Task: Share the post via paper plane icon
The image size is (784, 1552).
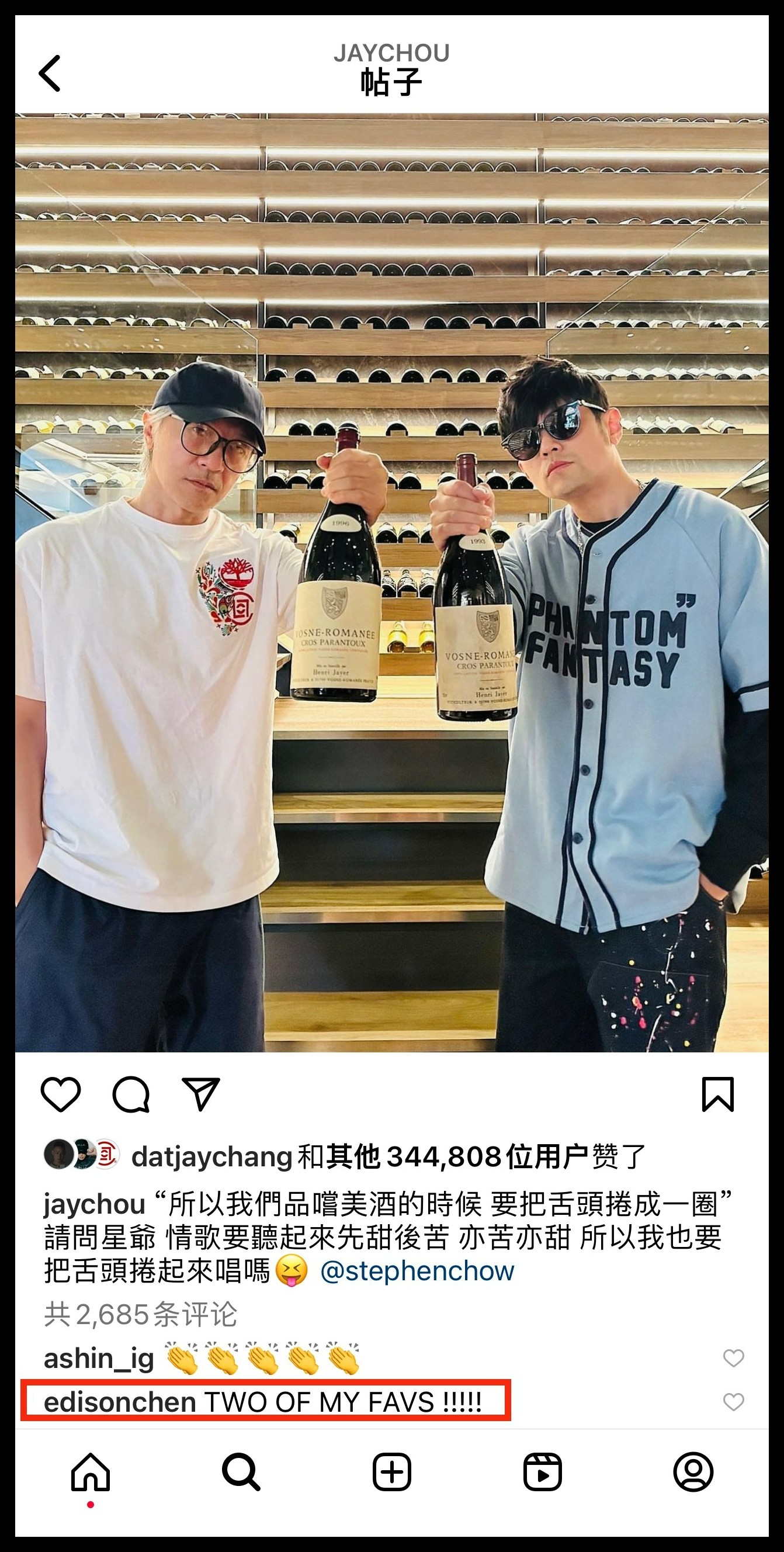Action: coord(200,1093)
